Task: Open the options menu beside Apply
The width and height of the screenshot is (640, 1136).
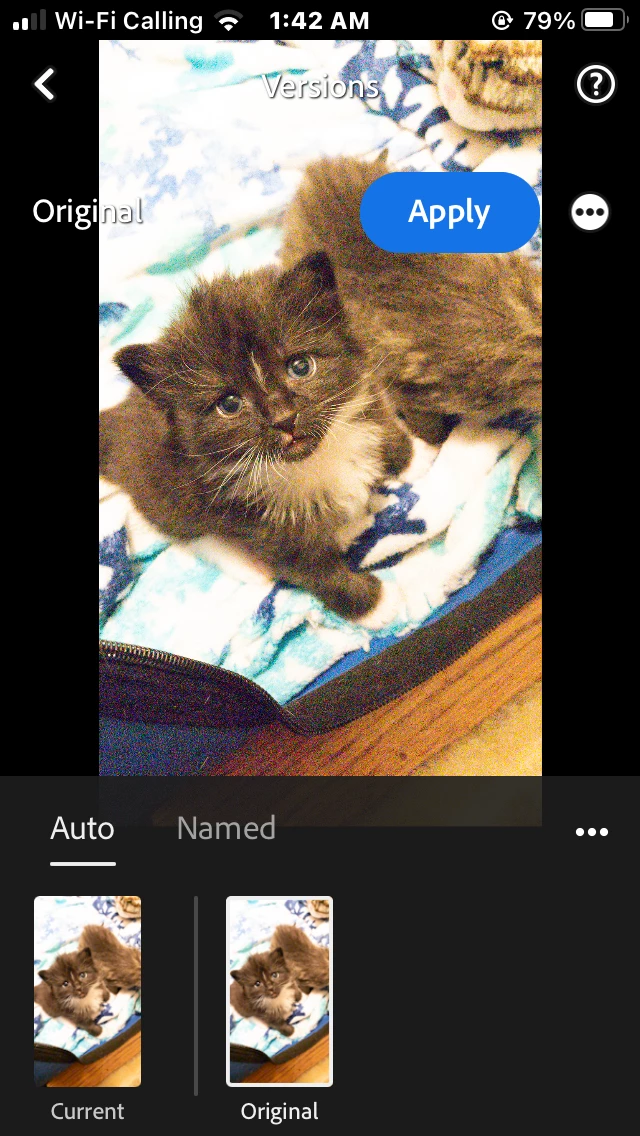Action: [x=590, y=212]
